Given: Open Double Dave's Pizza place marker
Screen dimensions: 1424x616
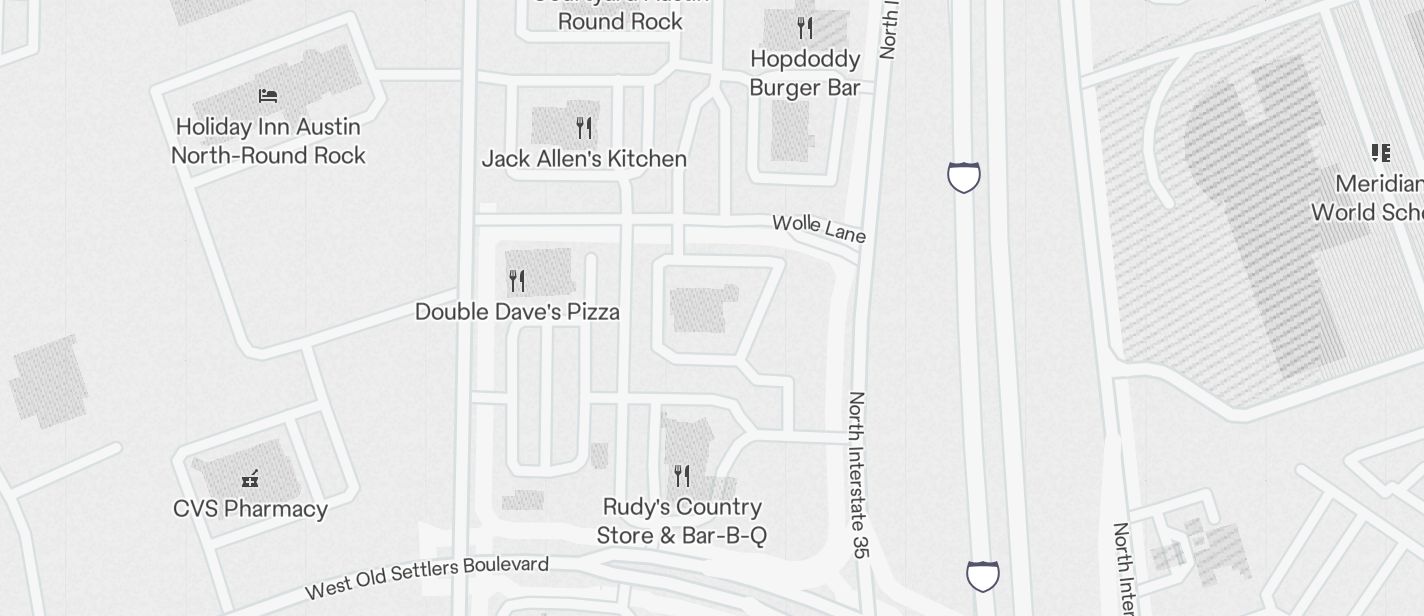Looking at the screenshot, I should (517, 281).
